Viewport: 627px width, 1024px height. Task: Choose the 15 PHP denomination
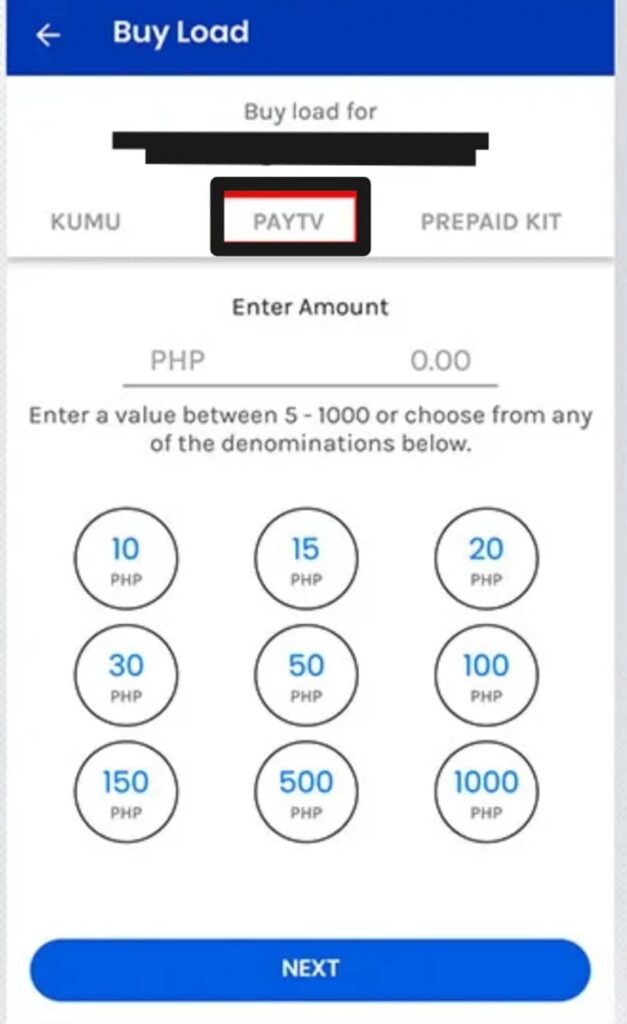point(306,559)
